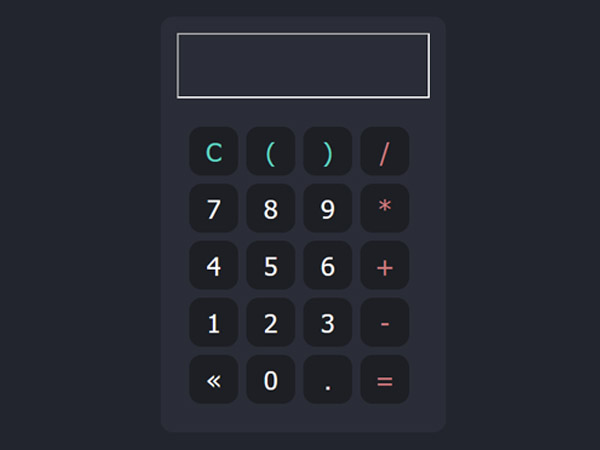600x450 pixels.
Task: Enter the digit 3
Action: click(327, 323)
